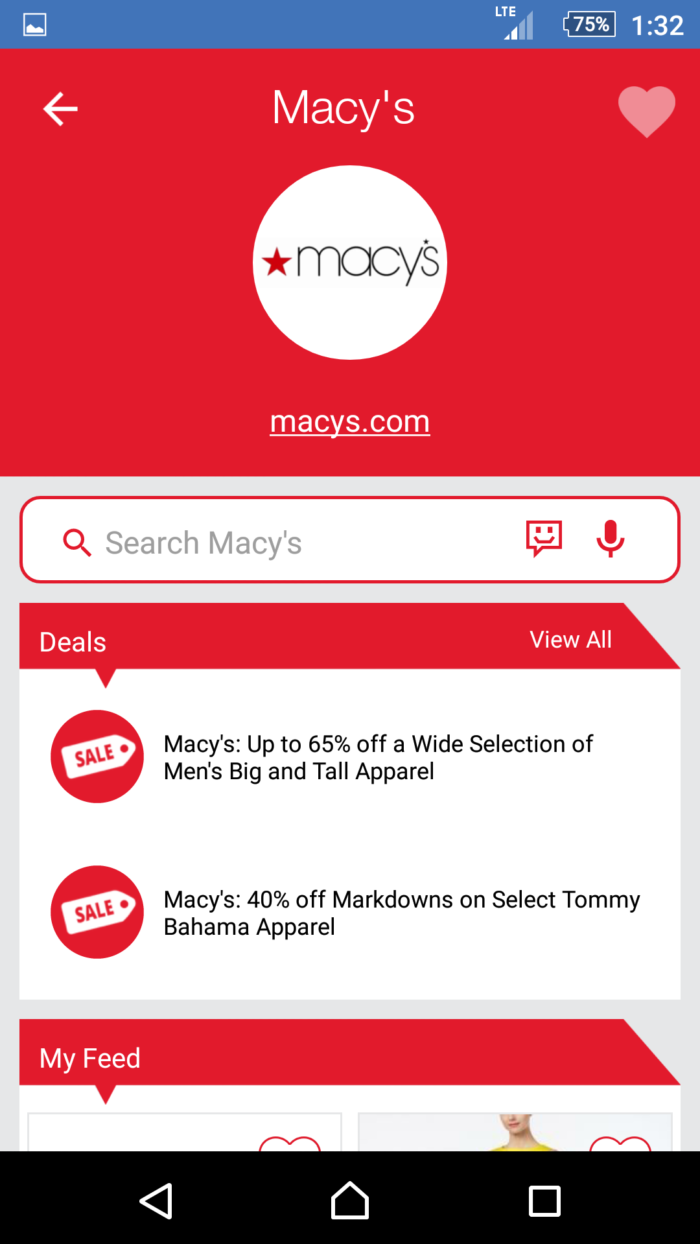
Task: Go back using the header arrow
Action: point(60,109)
